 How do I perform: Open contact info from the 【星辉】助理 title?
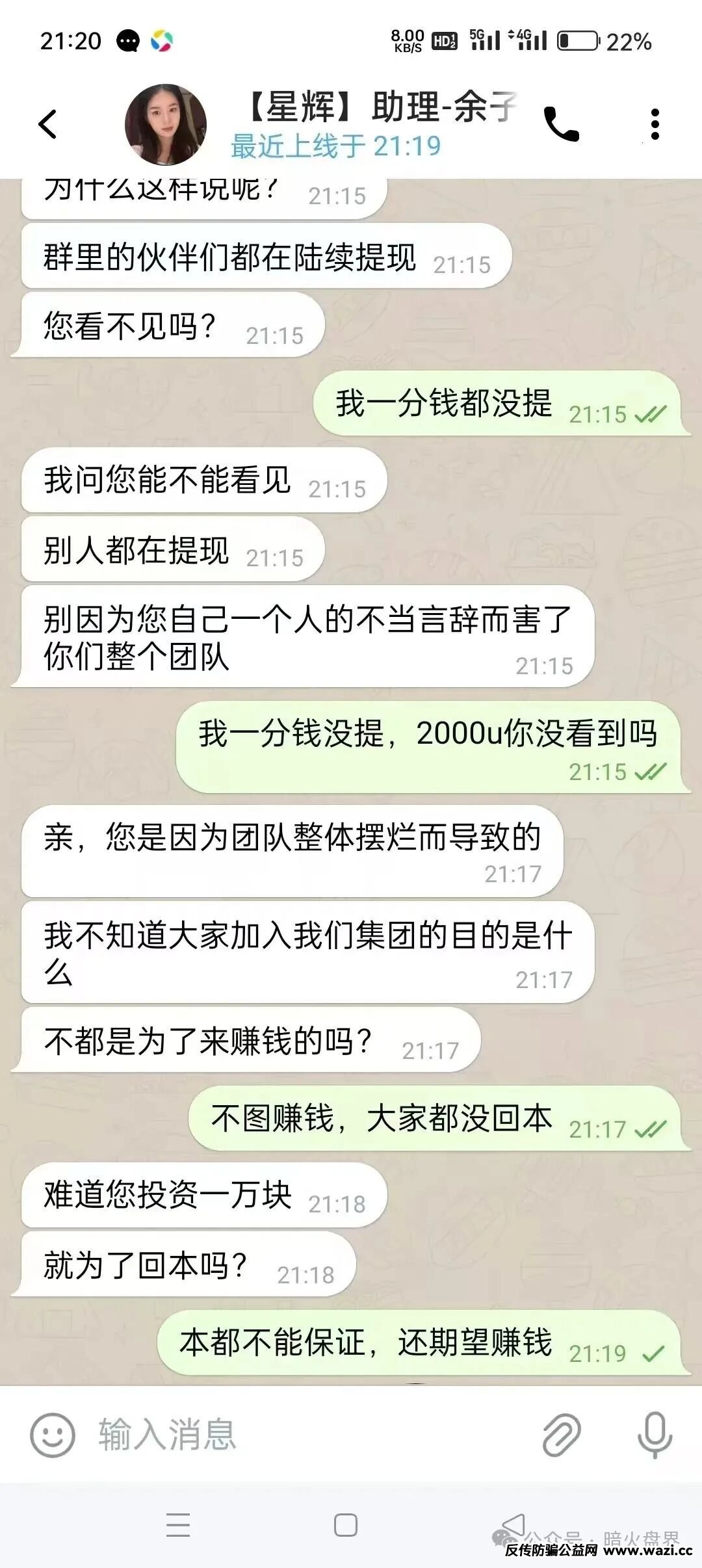[380, 107]
